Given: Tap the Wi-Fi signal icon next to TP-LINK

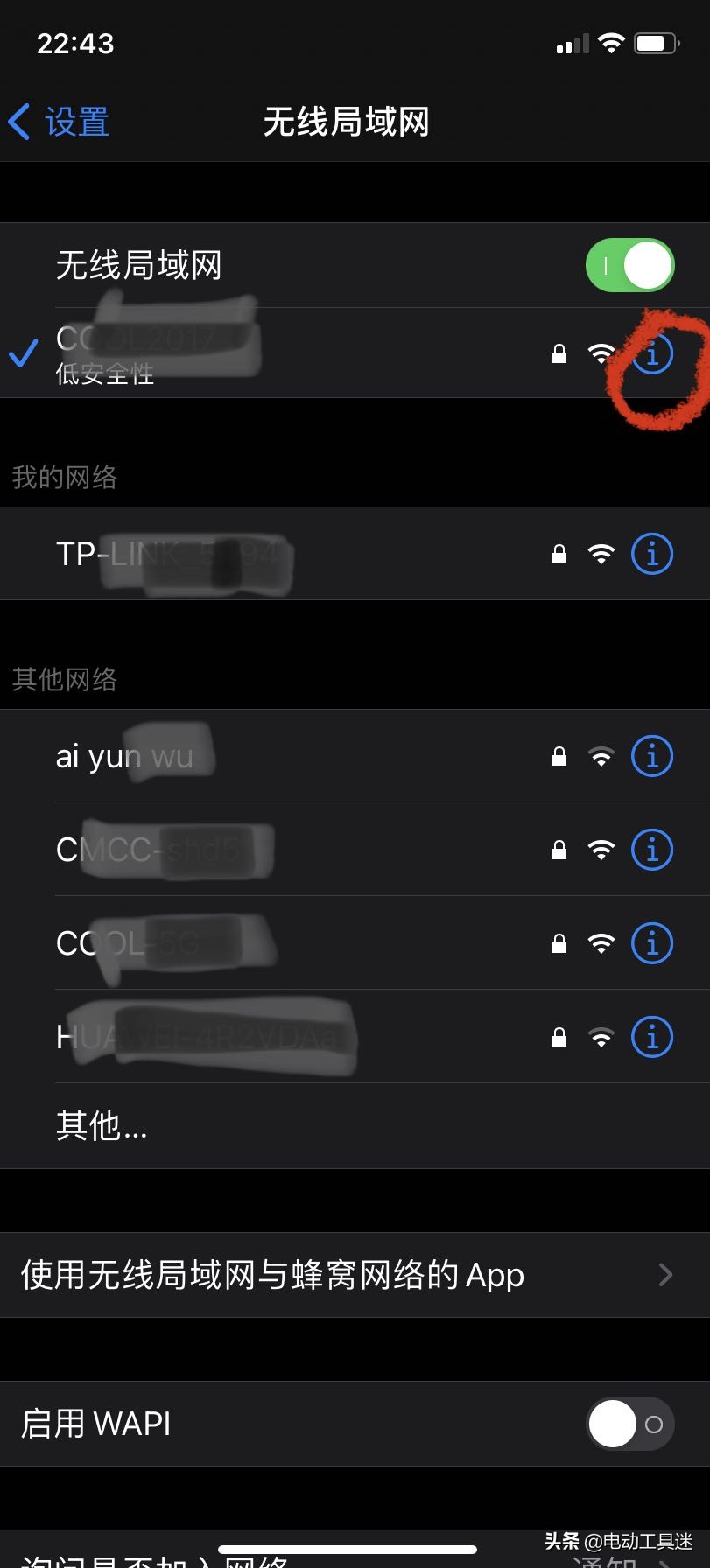Looking at the screenshot, I should [x=601, y=553].
